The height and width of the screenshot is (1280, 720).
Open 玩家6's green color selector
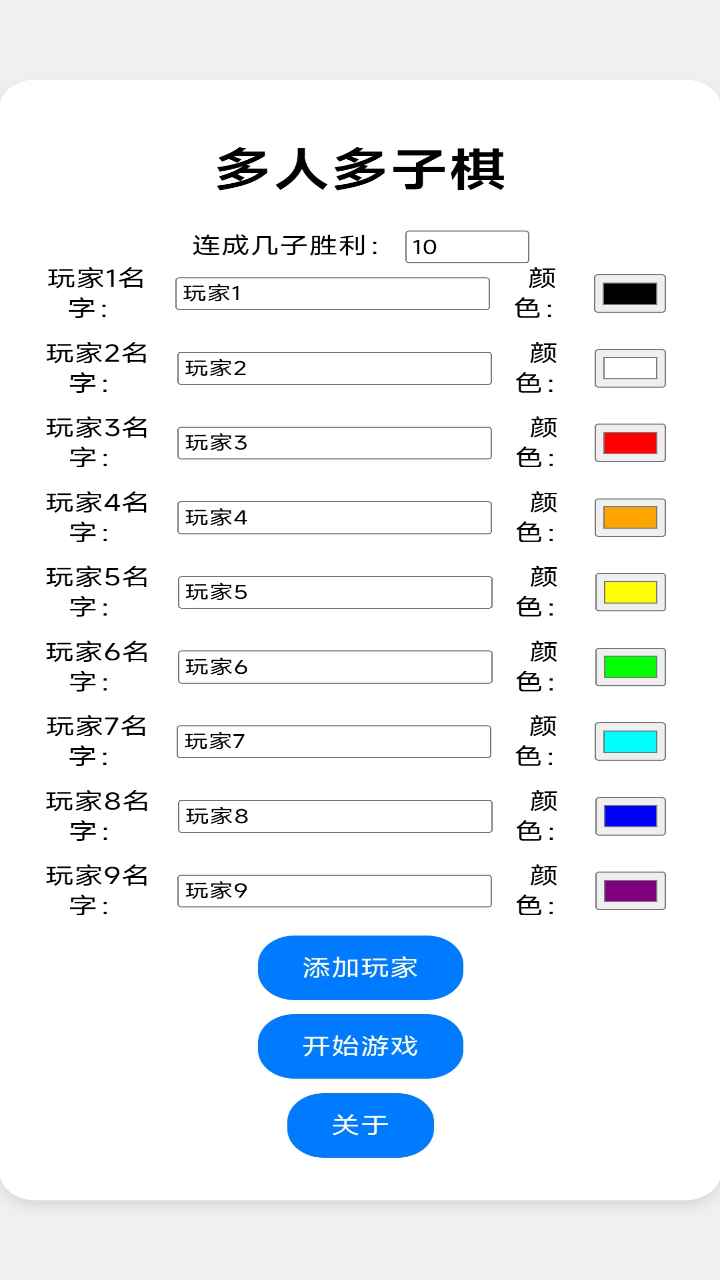point(629,666)
